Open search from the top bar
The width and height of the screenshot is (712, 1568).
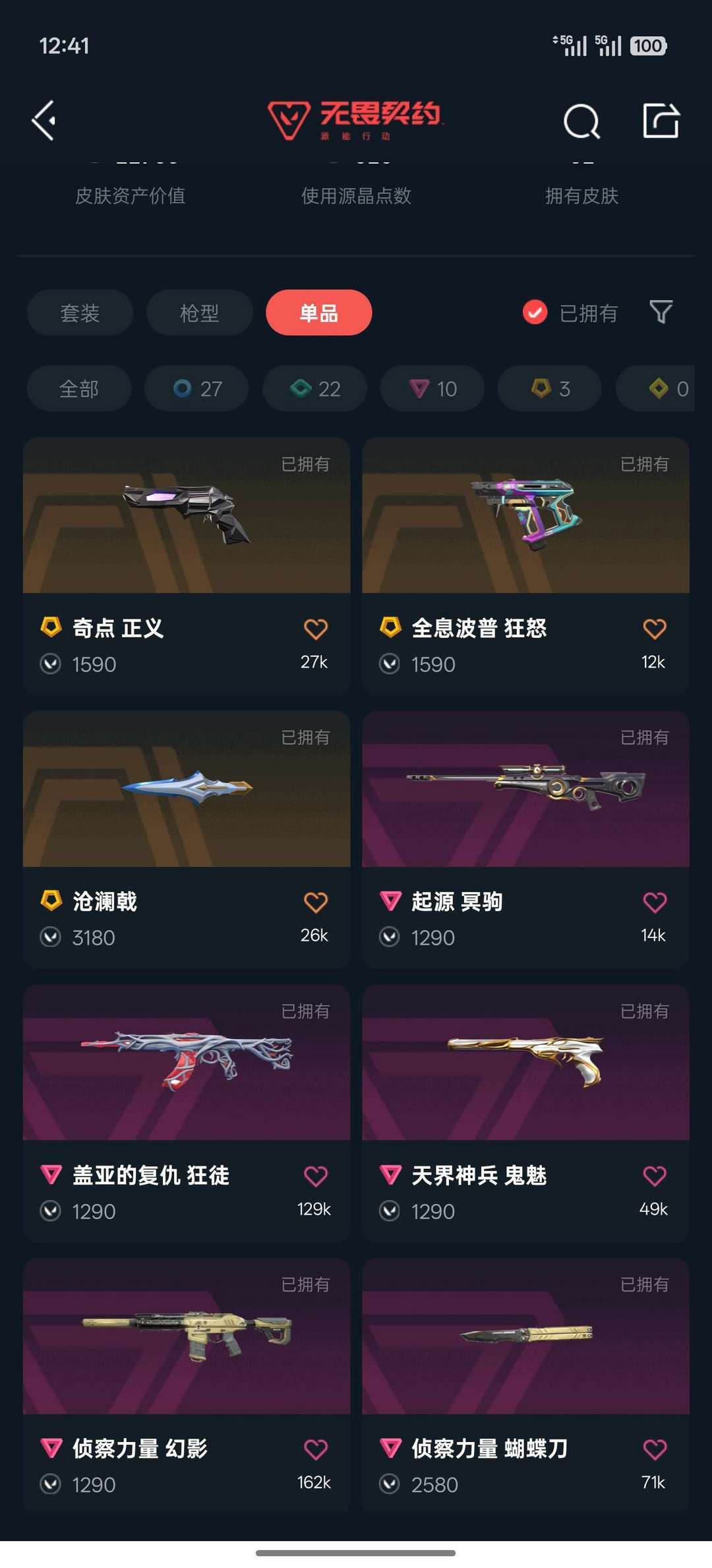point(581,121)
